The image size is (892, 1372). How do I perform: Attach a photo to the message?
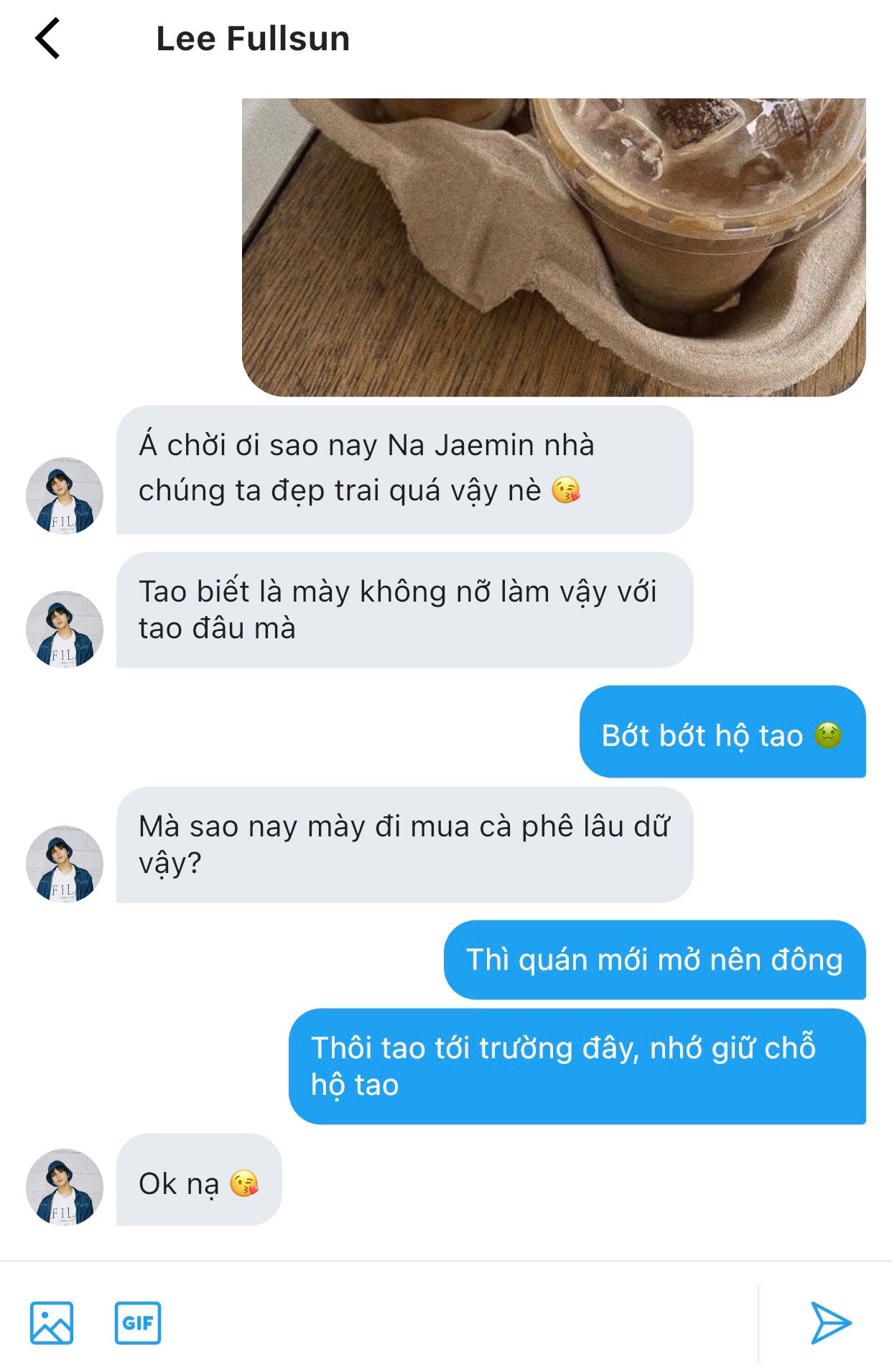click(x=52, y=1322)
